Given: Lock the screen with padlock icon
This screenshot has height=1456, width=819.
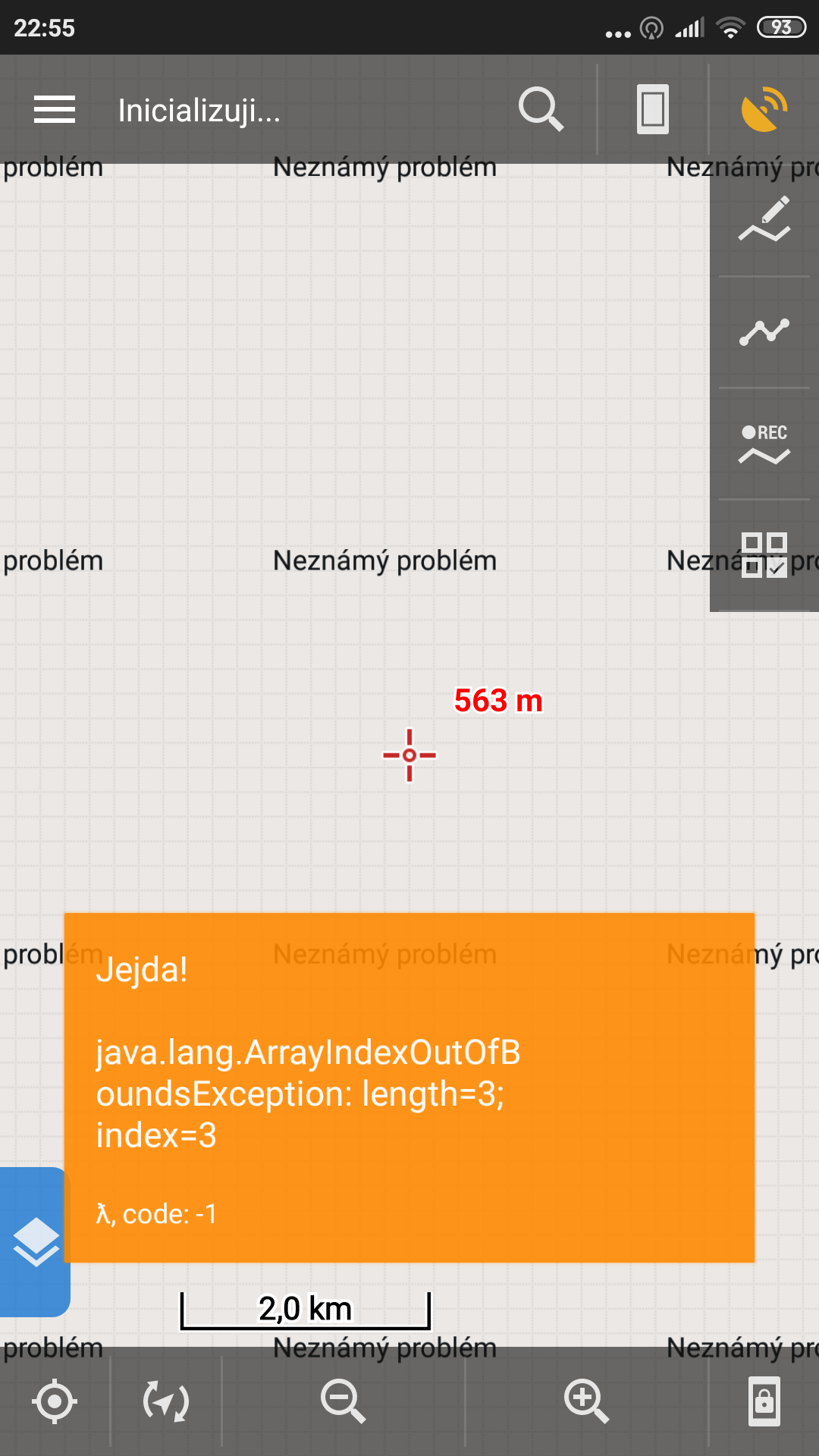Looking at the screenshot, I should pos(764,1401).
